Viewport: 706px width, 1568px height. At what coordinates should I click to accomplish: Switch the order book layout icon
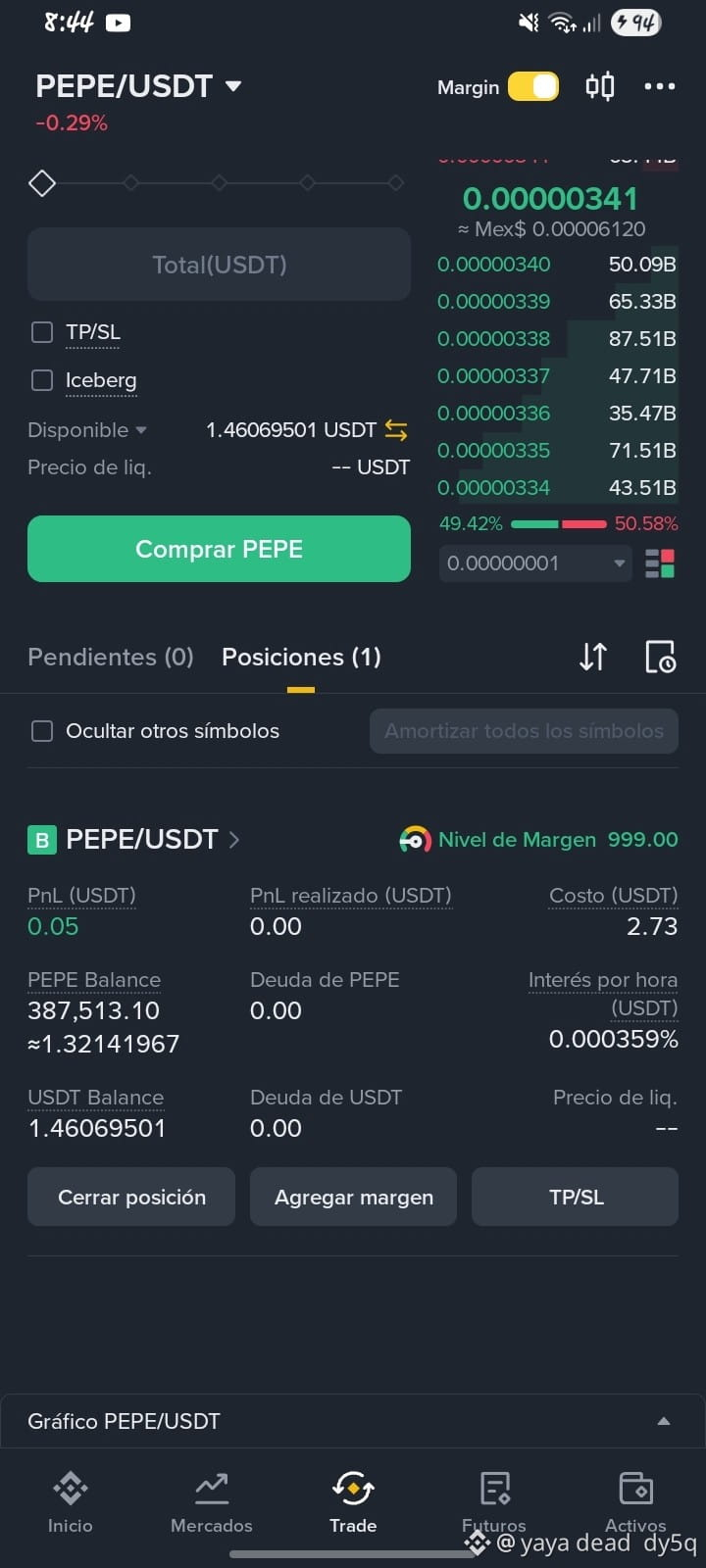(660, 563)
